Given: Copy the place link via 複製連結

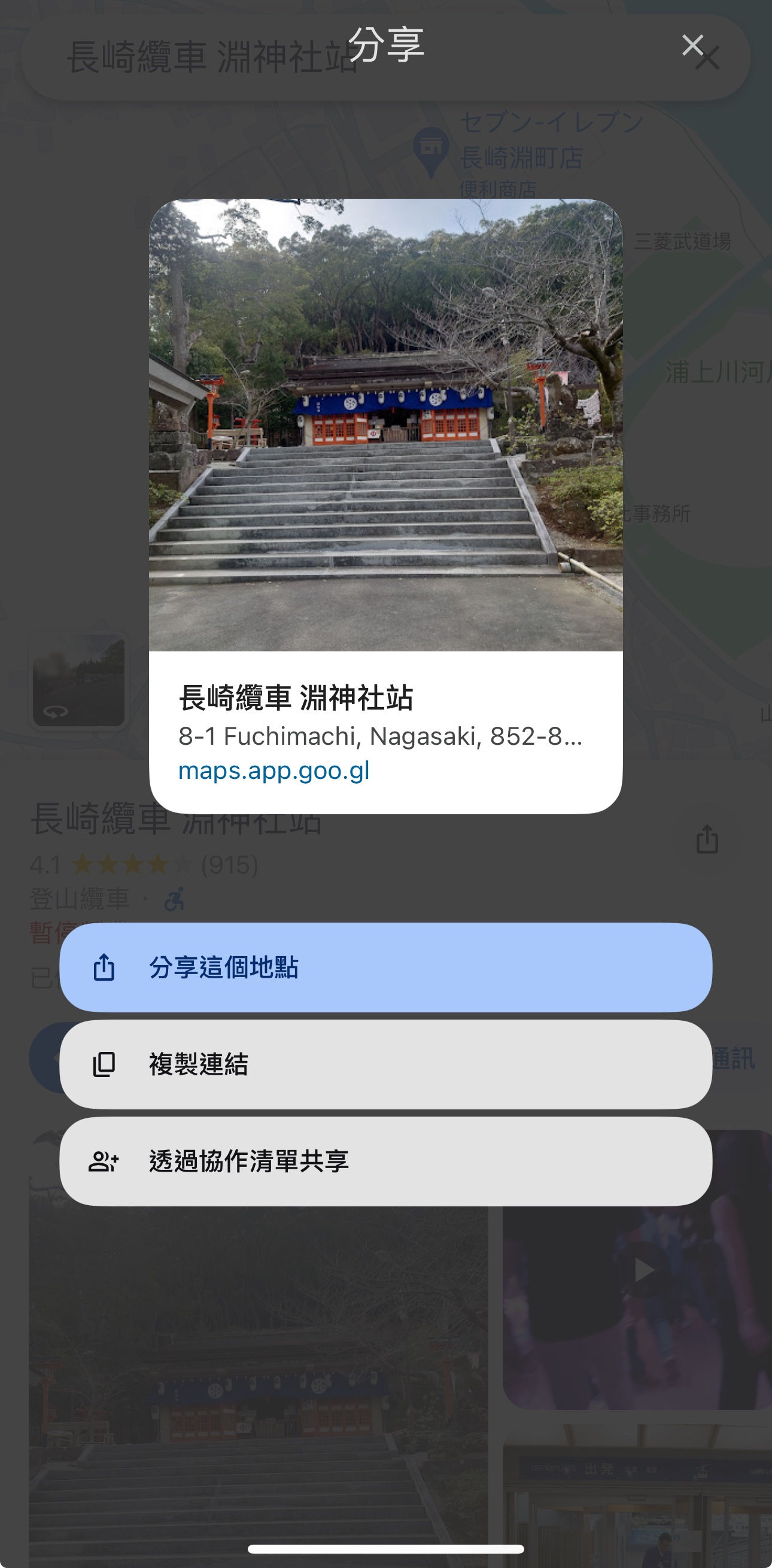Looking at the screenshot, I should pyautogui.click(x=385, y=1064).
